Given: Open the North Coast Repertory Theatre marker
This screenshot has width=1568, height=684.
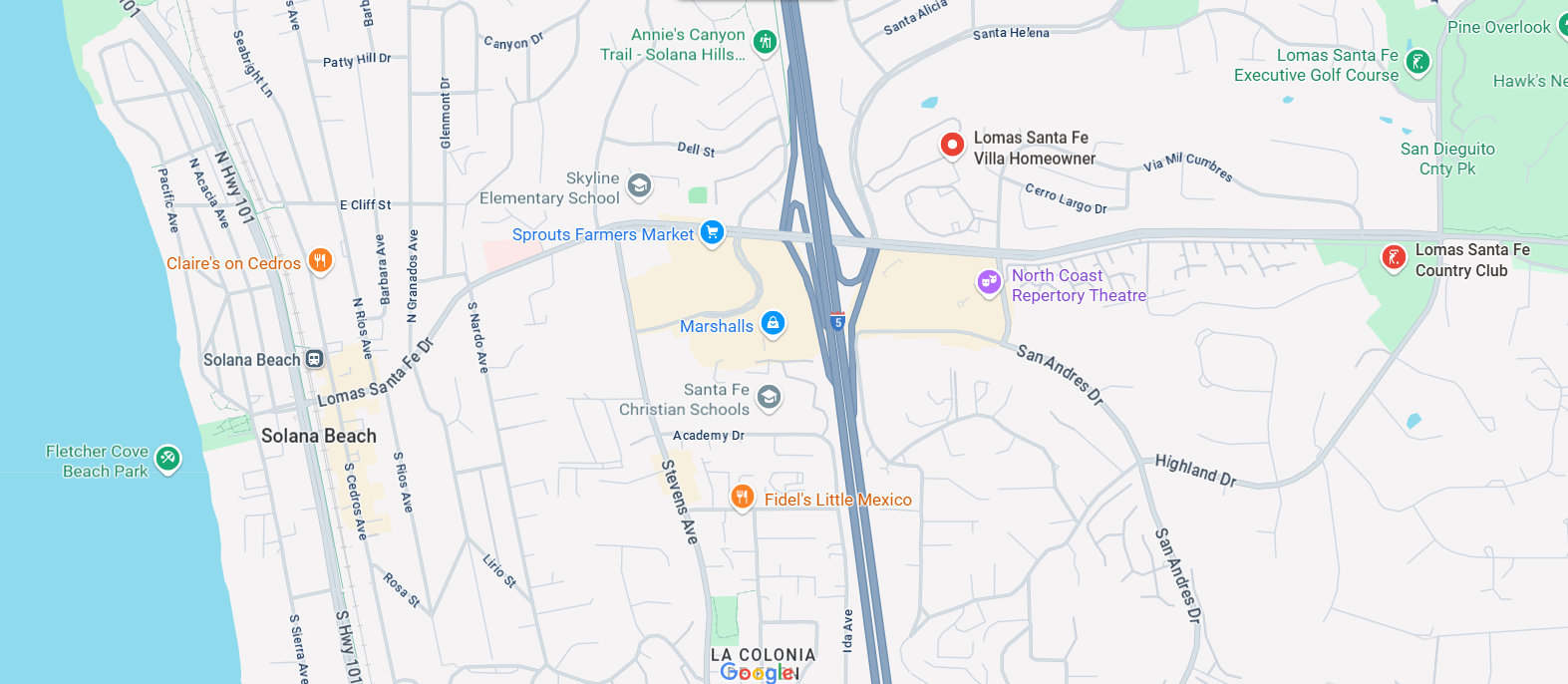Looking at the screenshot, I should pos(989,282).
